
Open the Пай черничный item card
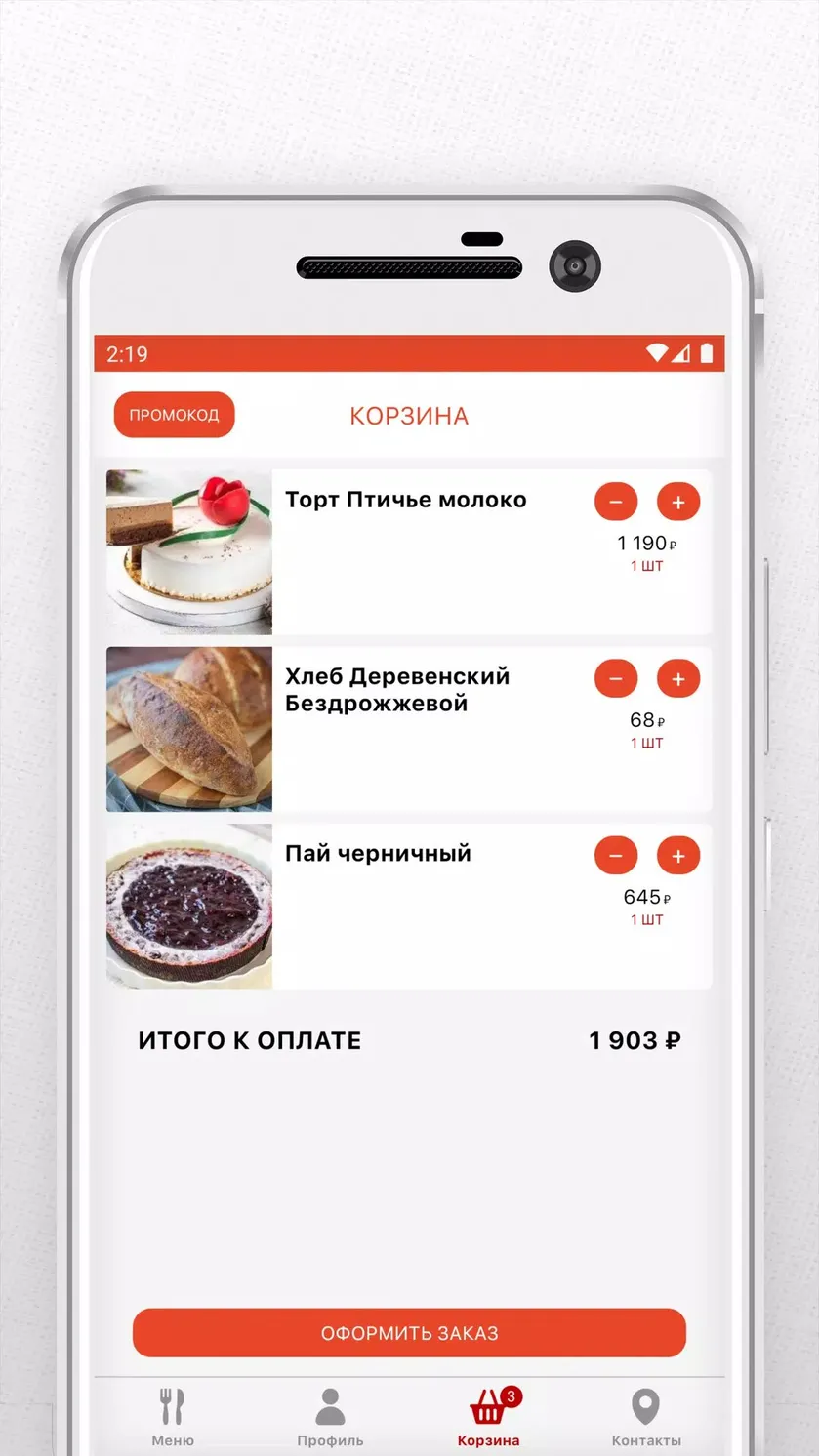point(409,907)
